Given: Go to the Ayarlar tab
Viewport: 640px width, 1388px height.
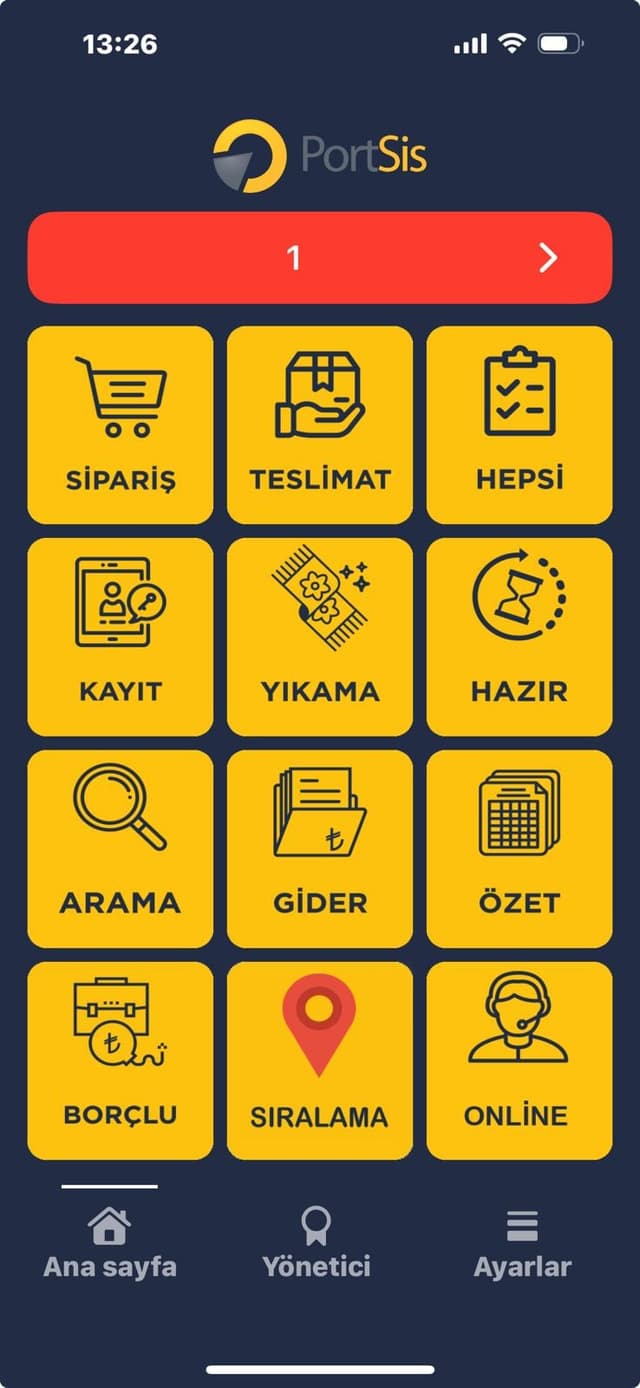Looking at the screenshot, I should click(522, 1243).
